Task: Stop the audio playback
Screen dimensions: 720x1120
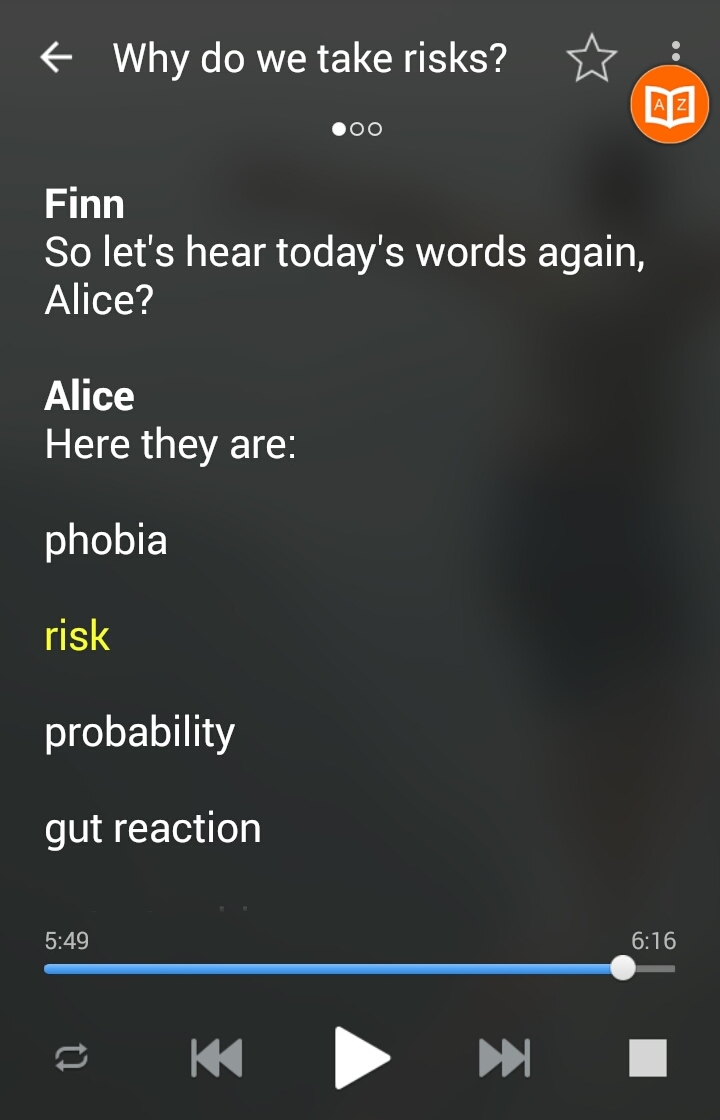Action: 648,1057
